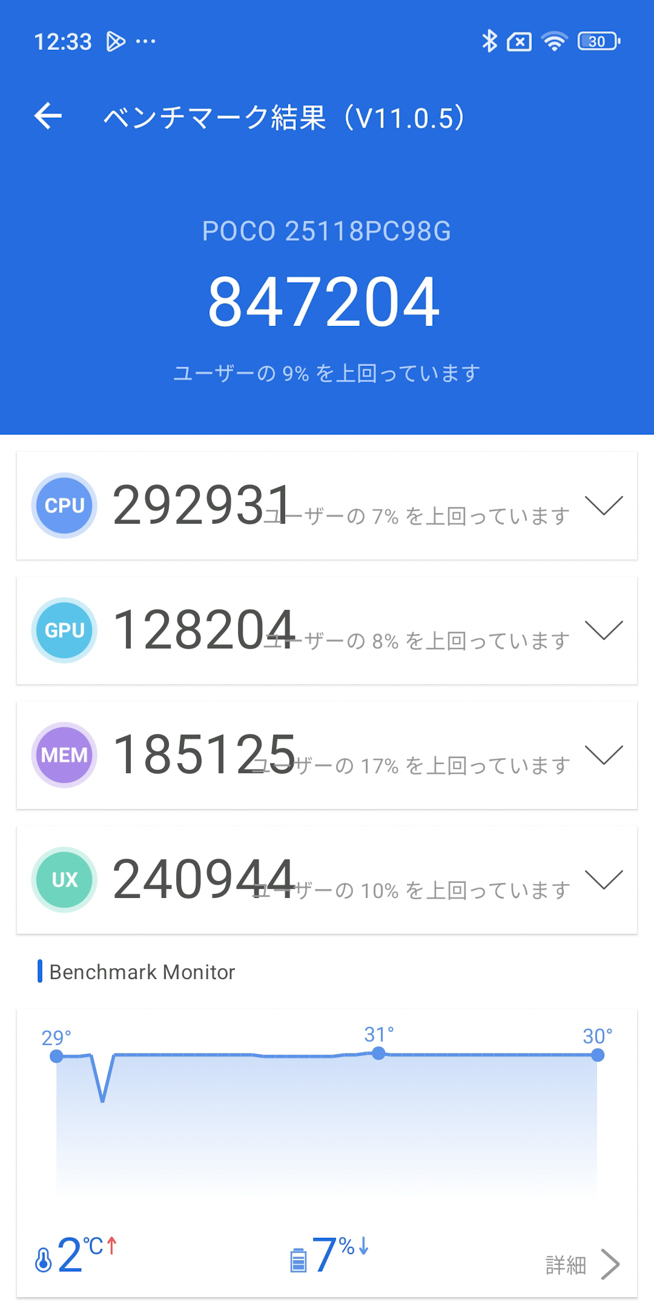This screenshot has width=654, height=1308.
Task: Go back from the benchmark results
Action: tap(48, 117)
